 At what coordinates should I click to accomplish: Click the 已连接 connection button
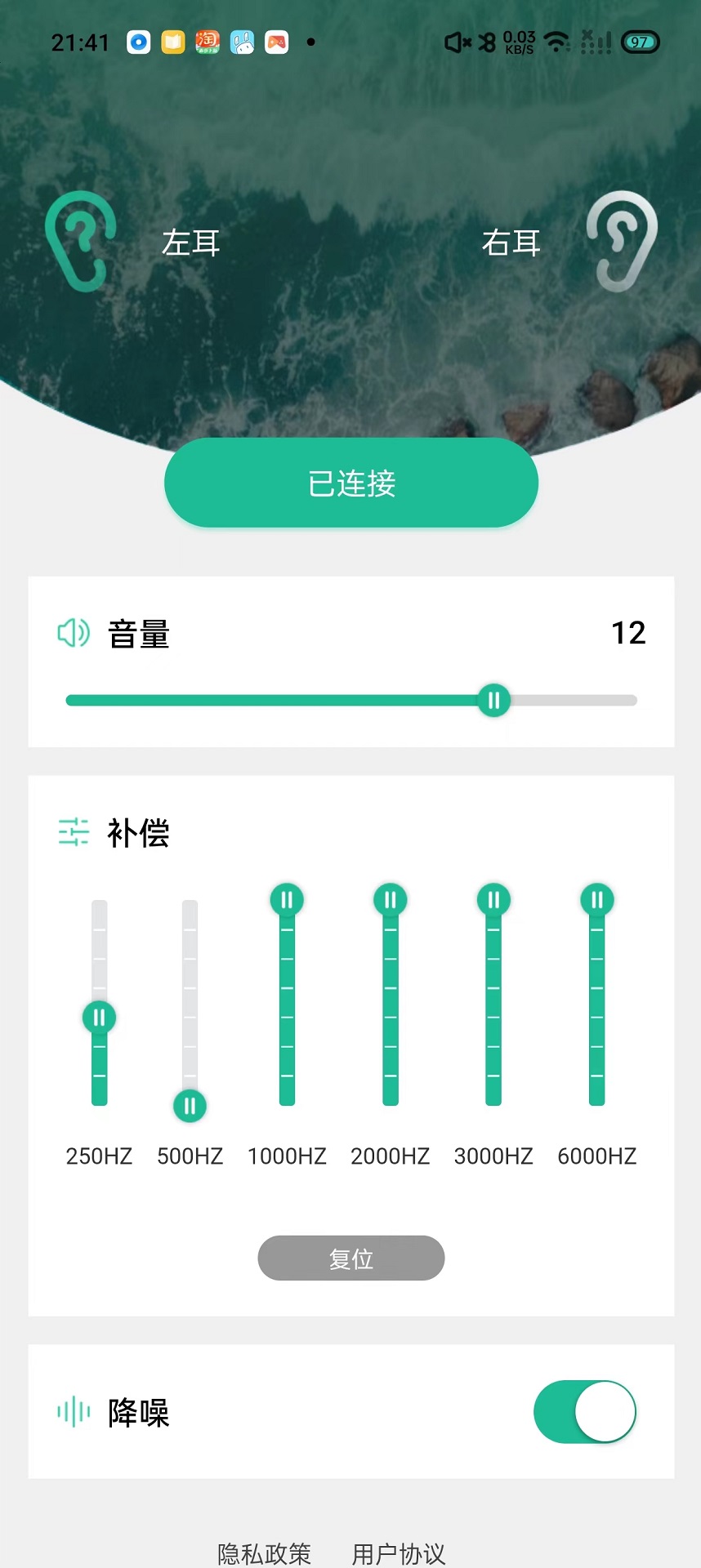(350, 483)
